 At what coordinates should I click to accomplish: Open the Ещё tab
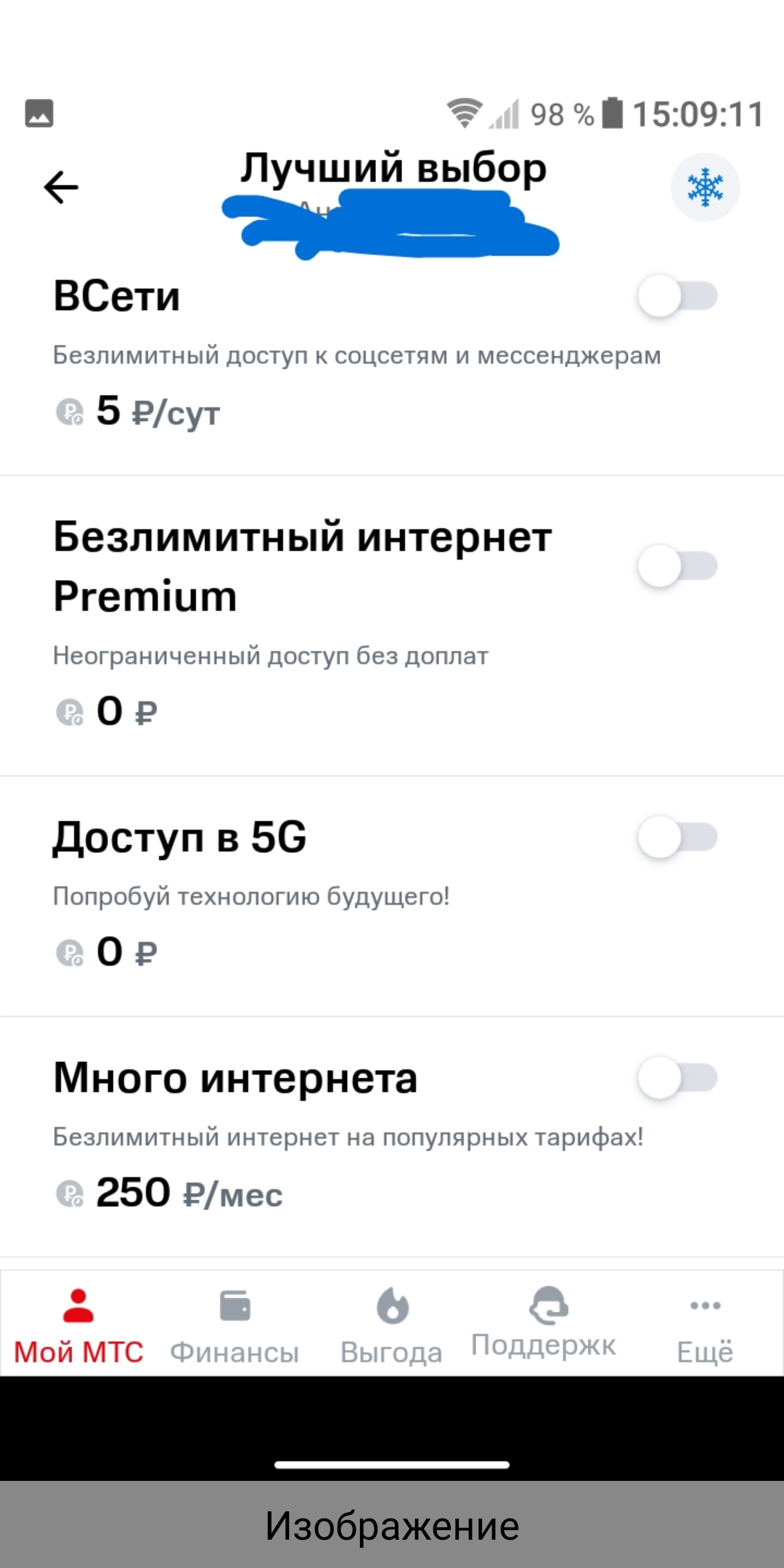(x=705, y=1326)
